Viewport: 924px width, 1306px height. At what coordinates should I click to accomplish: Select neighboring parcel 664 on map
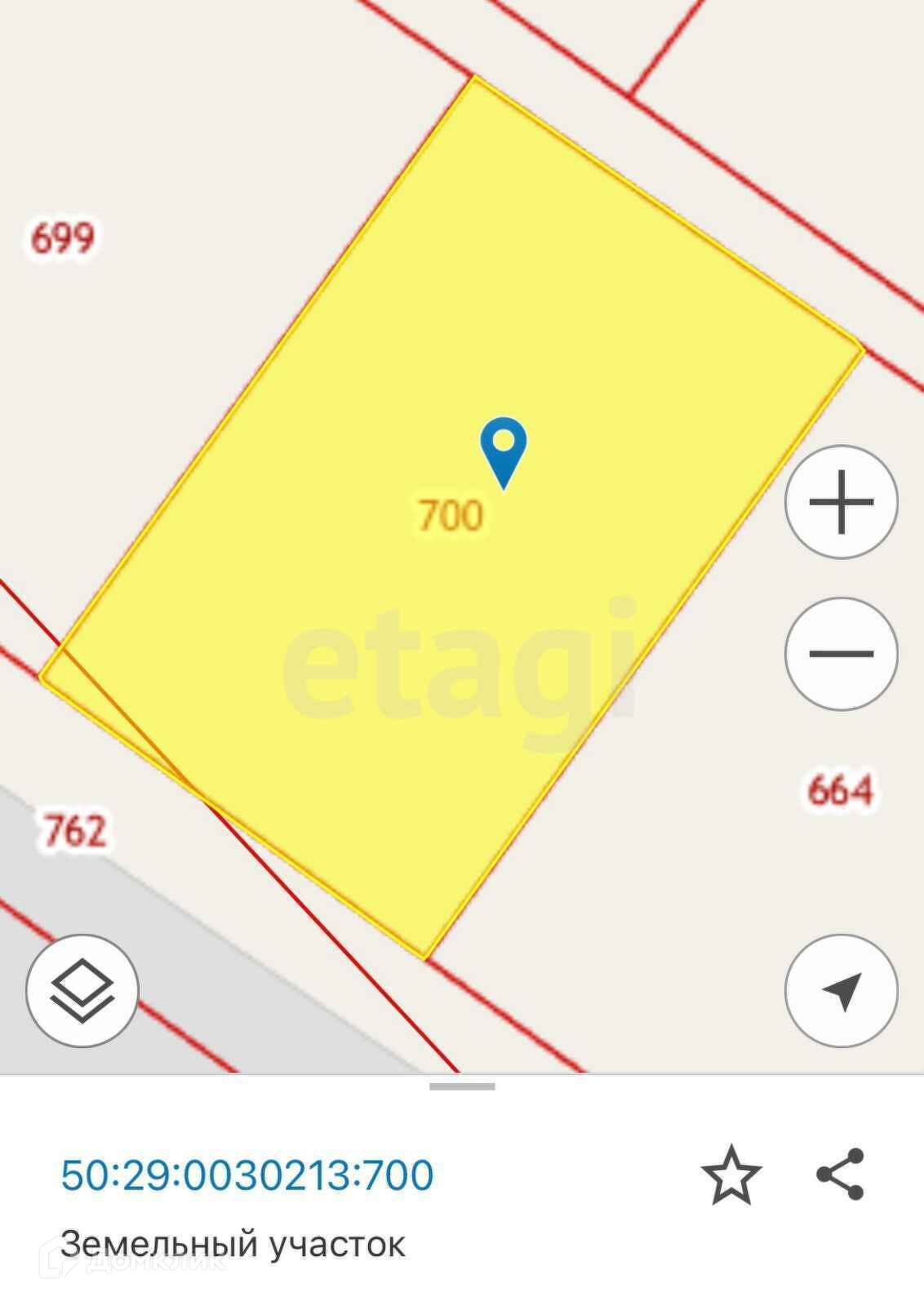[840, 790]
